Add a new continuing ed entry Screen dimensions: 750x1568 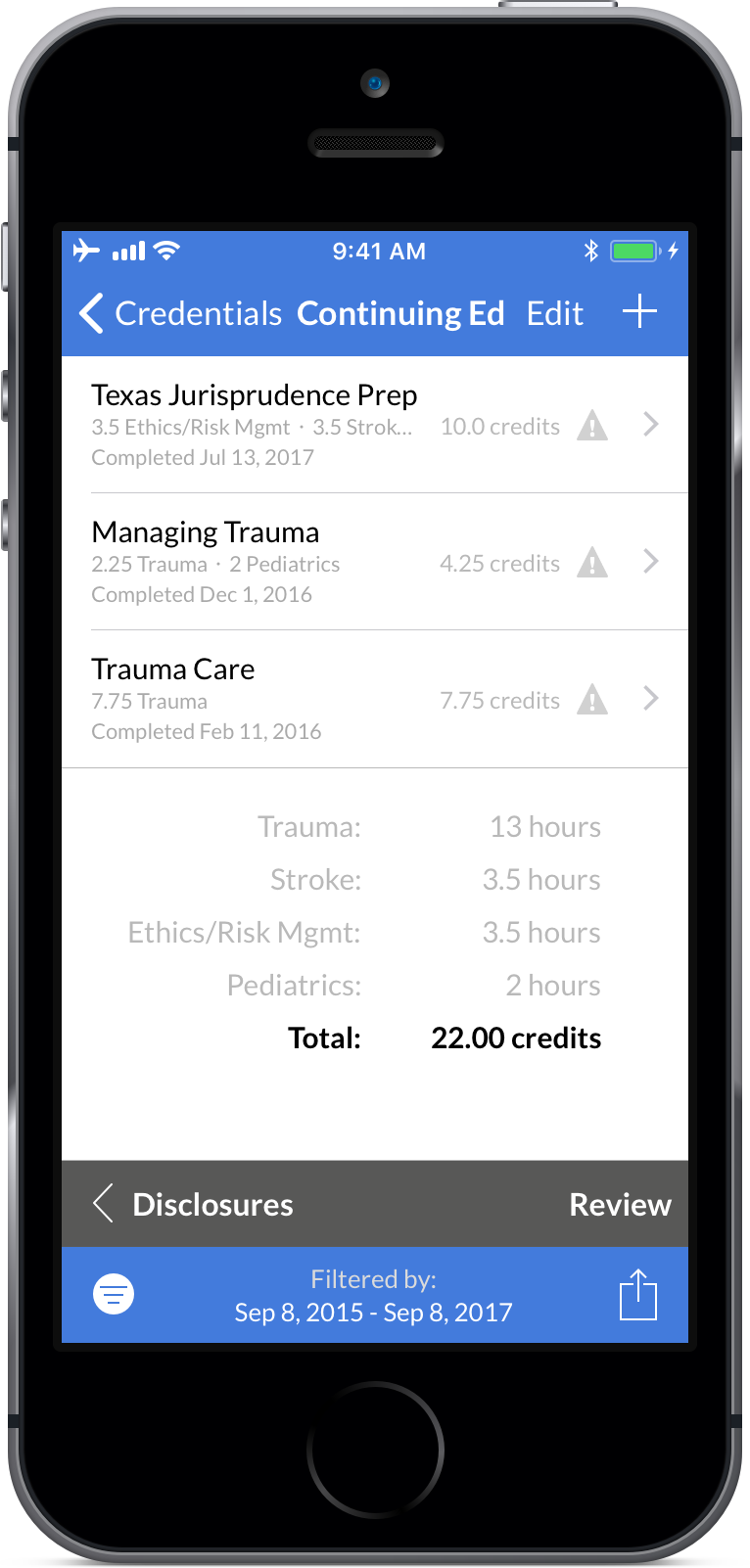(x=639, y=312)
